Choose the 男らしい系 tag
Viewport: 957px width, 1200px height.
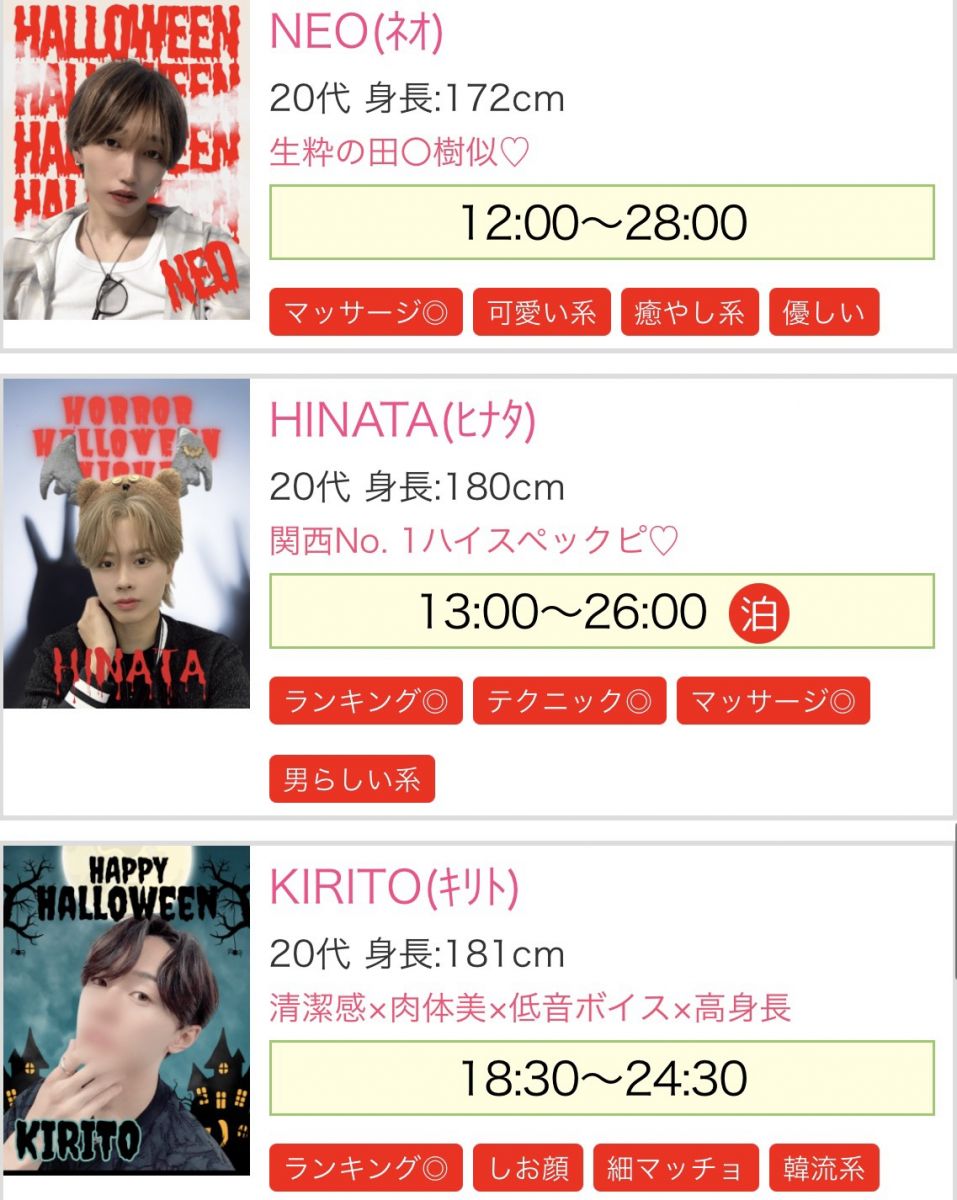(352, 778)
